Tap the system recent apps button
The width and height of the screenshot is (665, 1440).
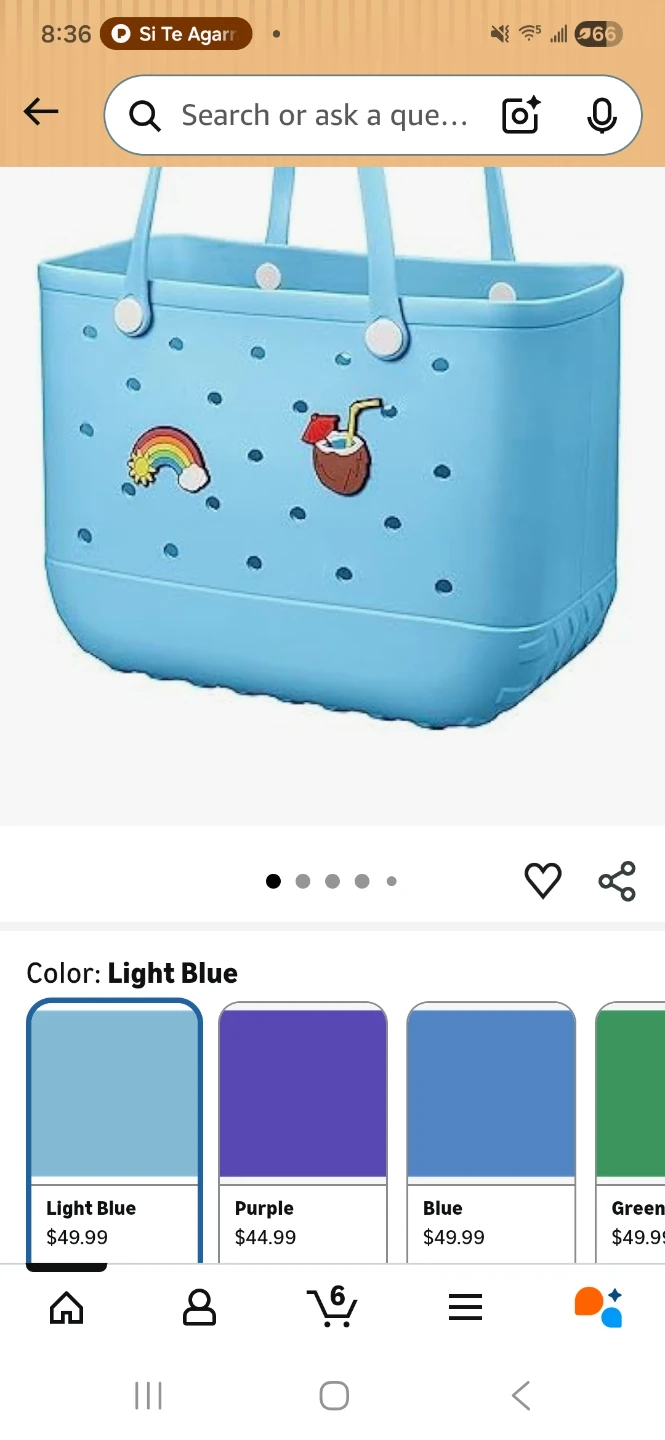[x=148, y=1395]
